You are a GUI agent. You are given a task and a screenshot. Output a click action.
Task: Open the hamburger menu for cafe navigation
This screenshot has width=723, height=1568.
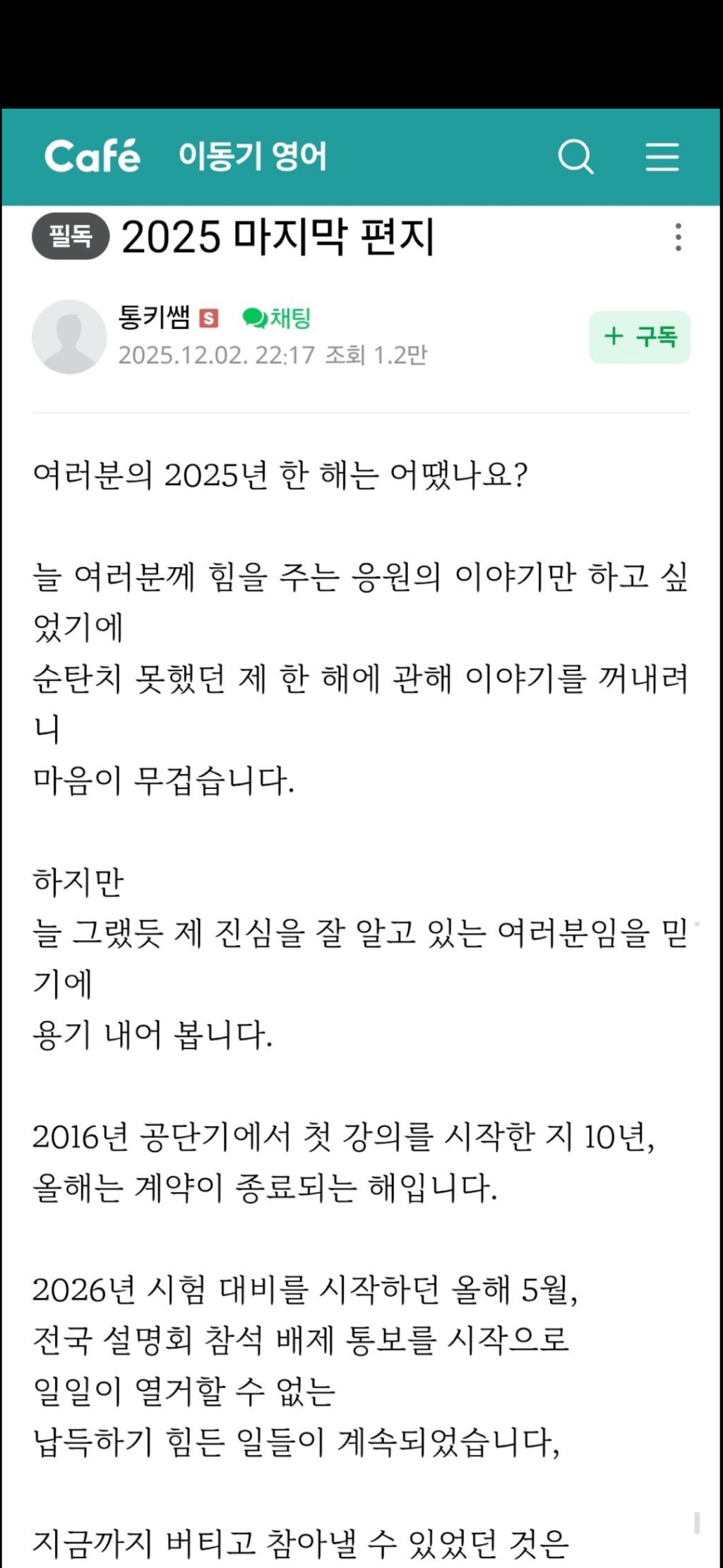662,159
